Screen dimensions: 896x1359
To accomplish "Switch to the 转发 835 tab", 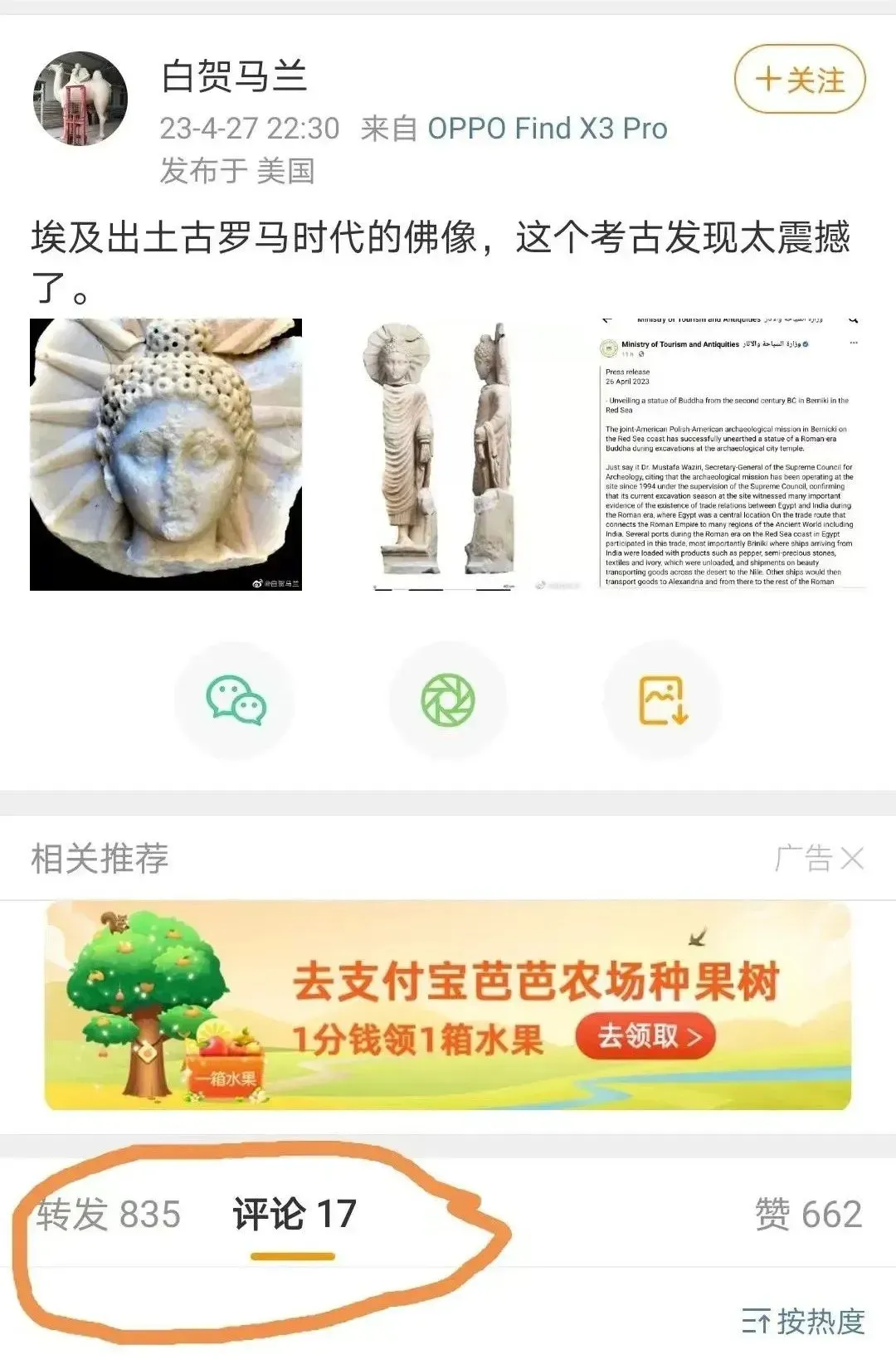I will 109,1214.
